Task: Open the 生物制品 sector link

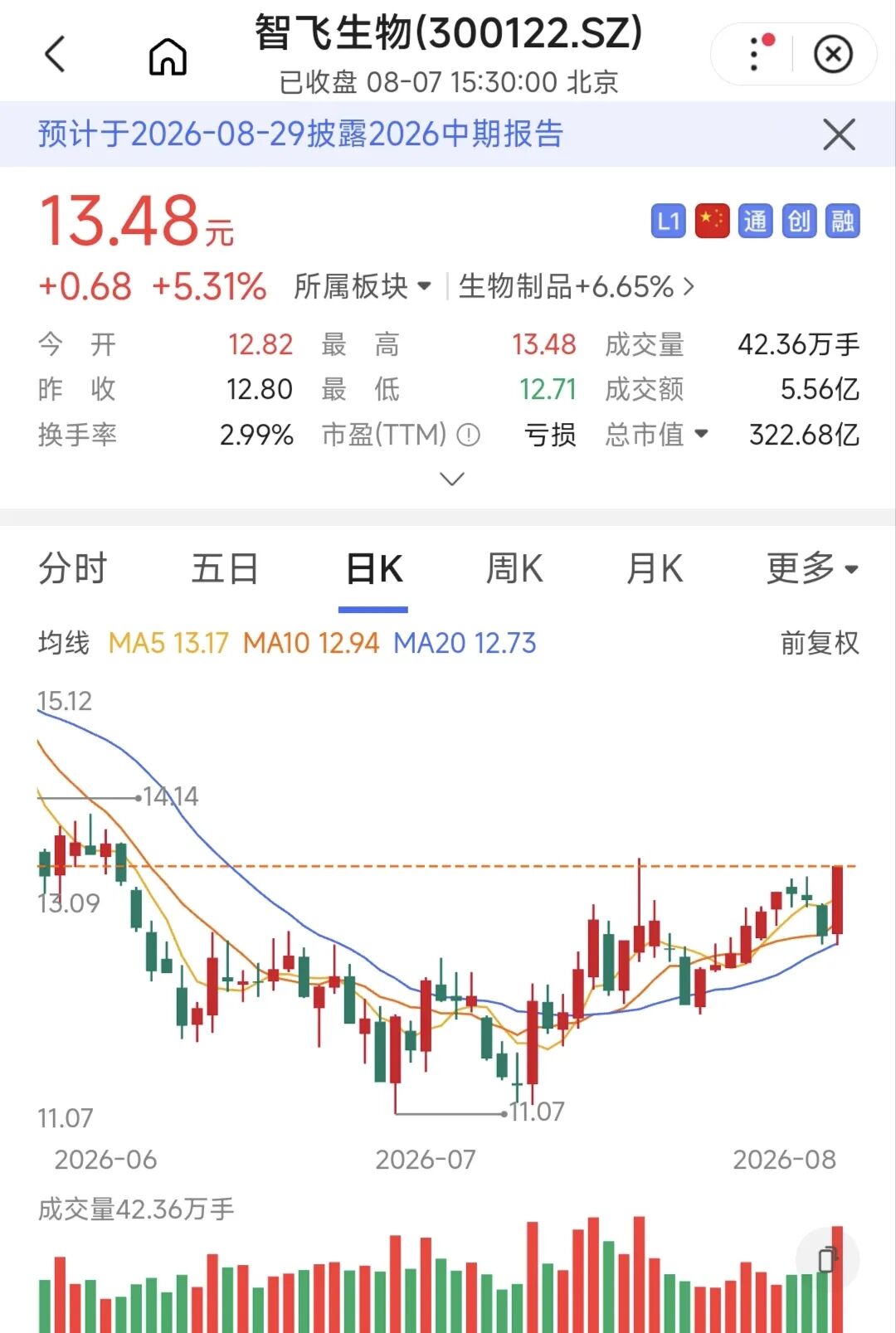Action: pyautogui.click(x=577, y=286)
